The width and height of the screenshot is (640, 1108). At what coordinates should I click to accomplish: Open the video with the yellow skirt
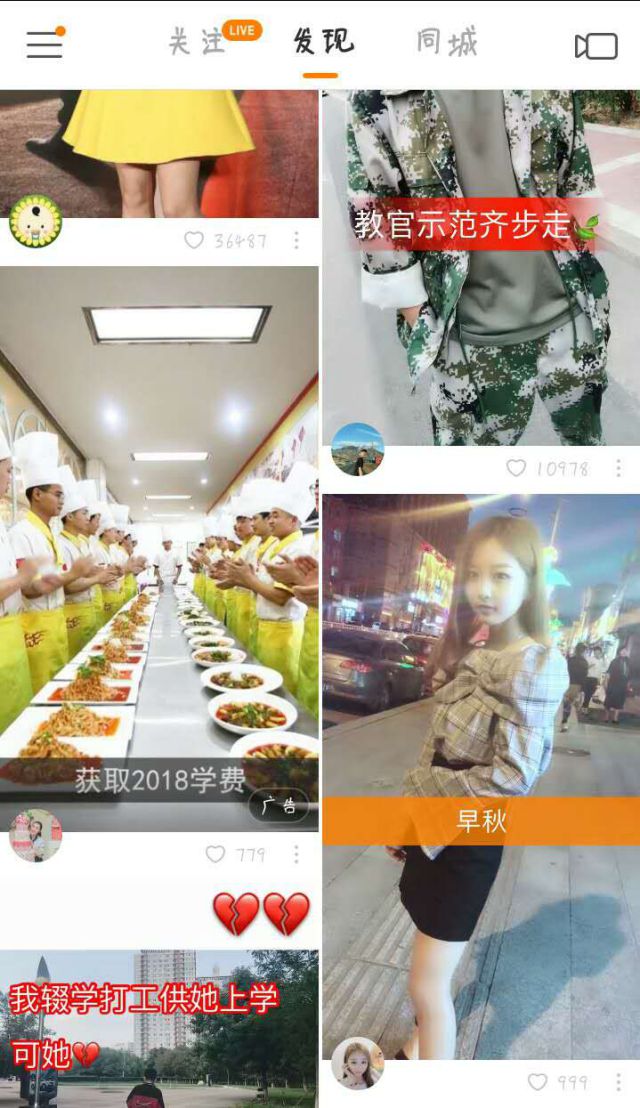click(159, 150)
